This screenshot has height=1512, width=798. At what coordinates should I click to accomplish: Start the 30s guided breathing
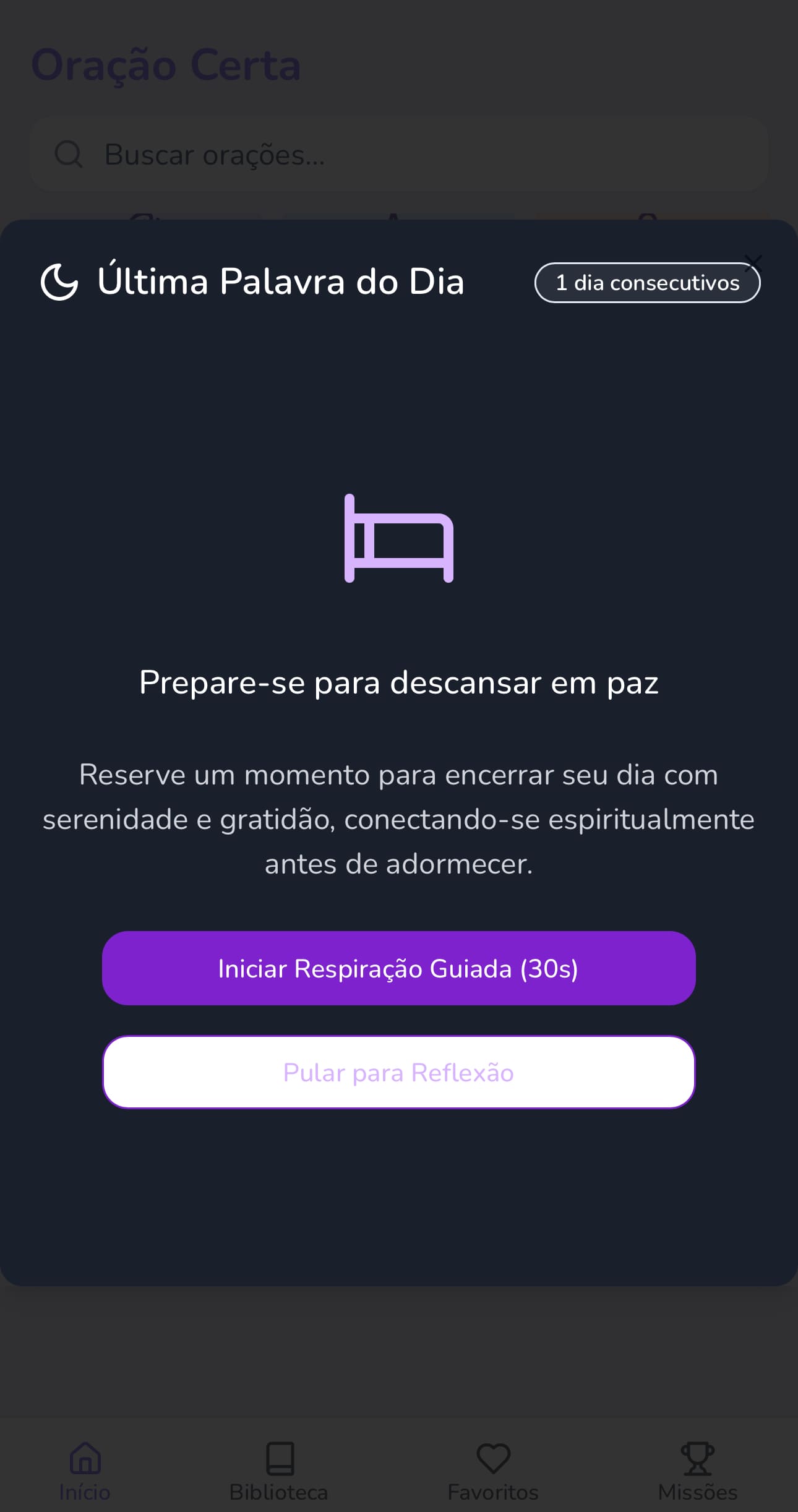398,968
